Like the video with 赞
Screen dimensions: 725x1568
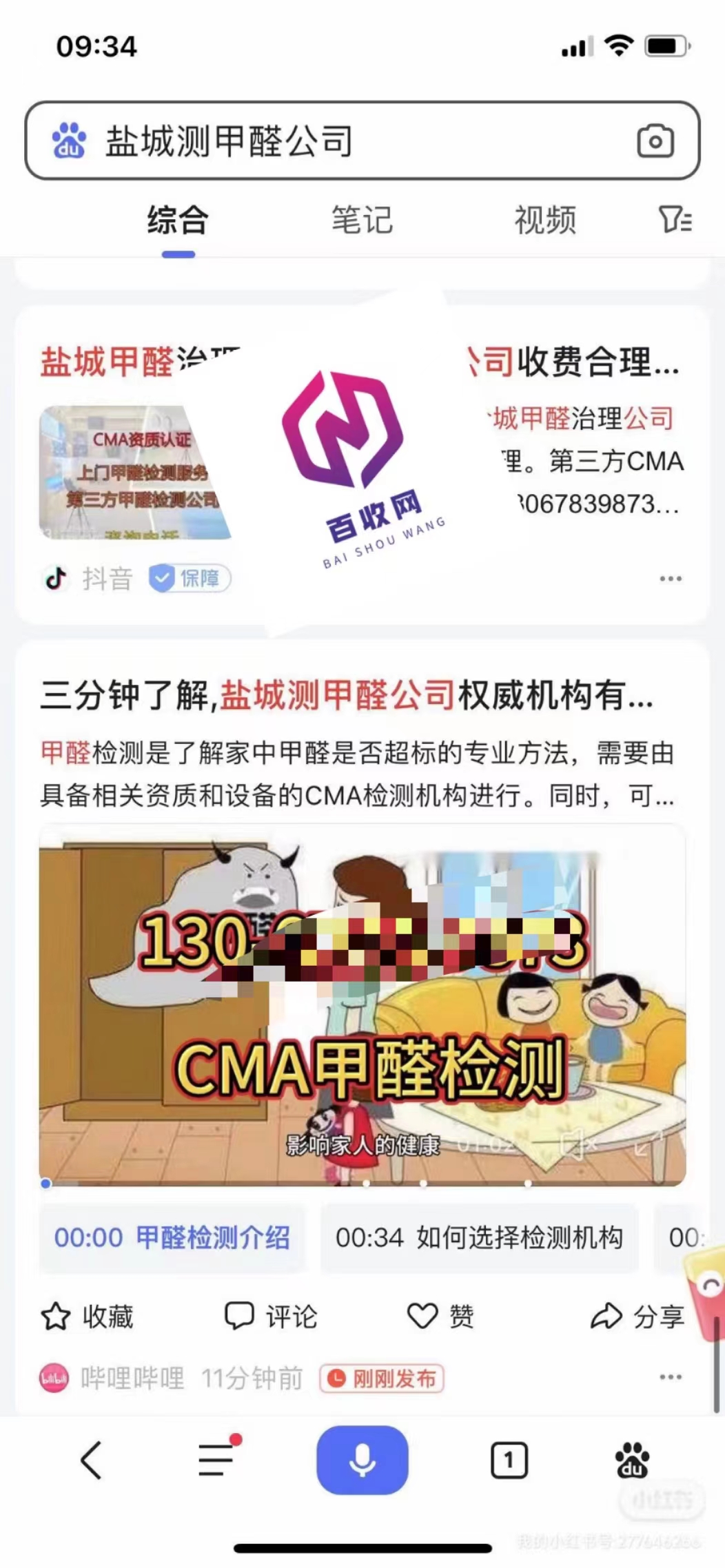(x=440, y=1317)
